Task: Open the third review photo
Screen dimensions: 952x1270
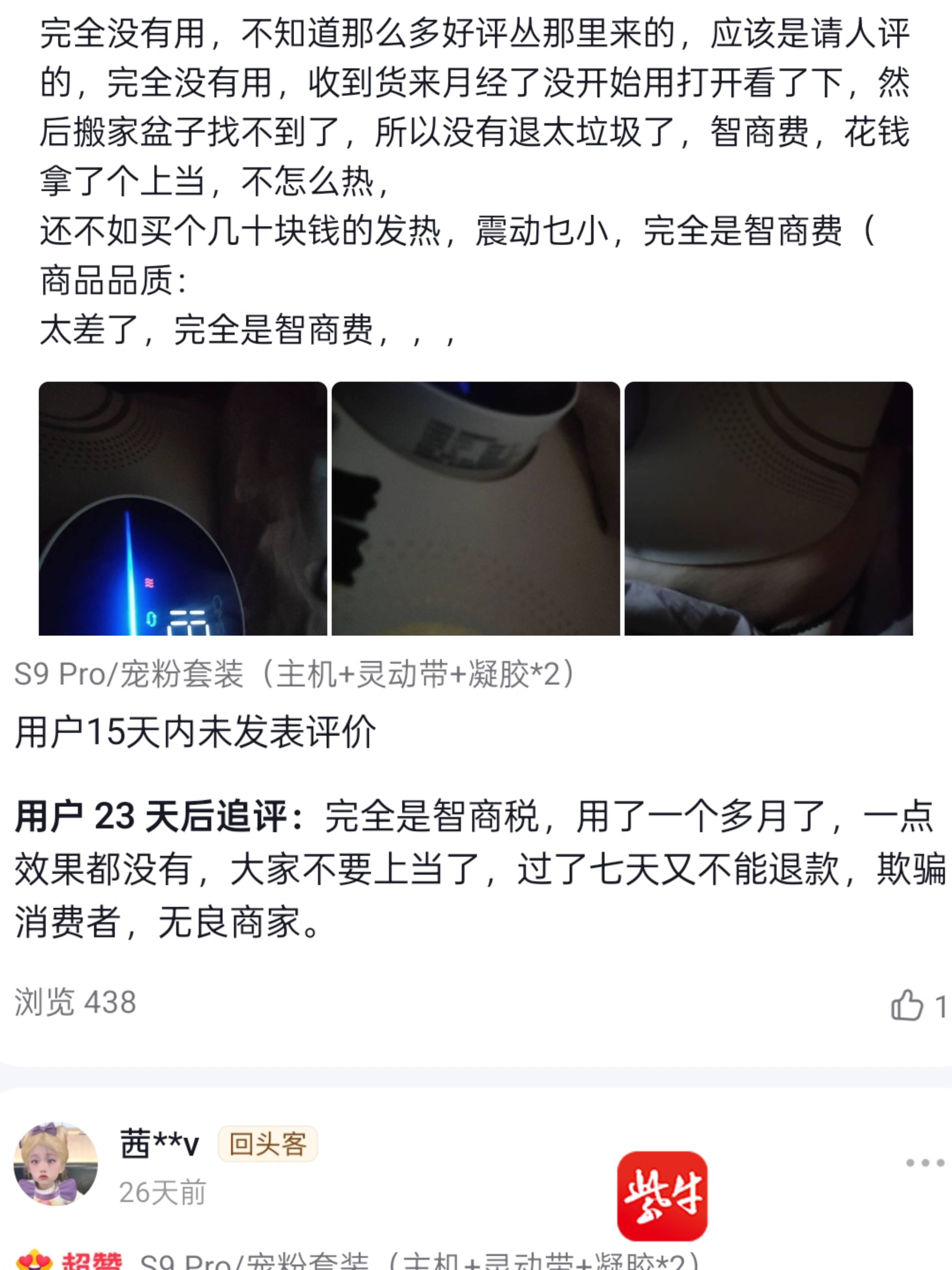Action: [768, 508]
